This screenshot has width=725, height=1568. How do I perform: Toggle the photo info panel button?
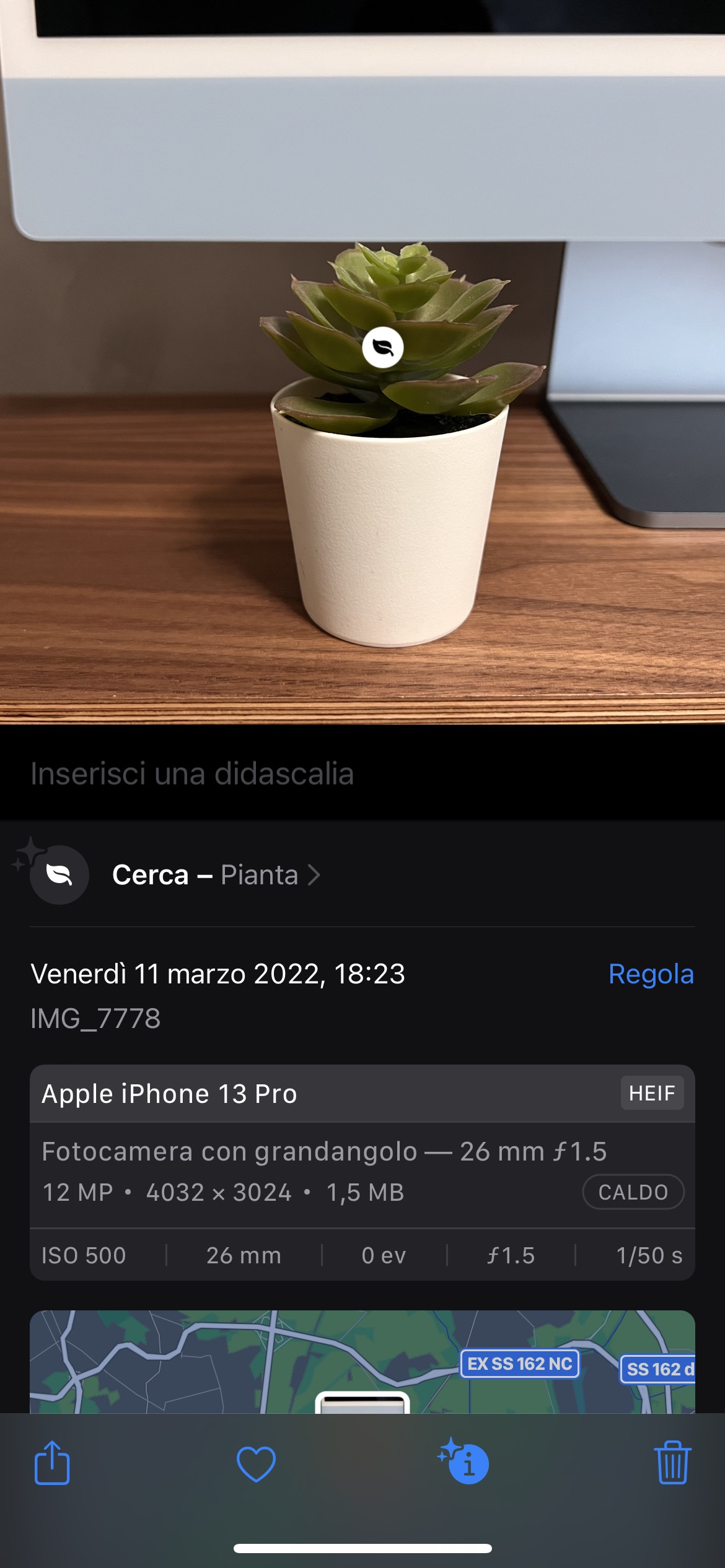coord(464,1461)
